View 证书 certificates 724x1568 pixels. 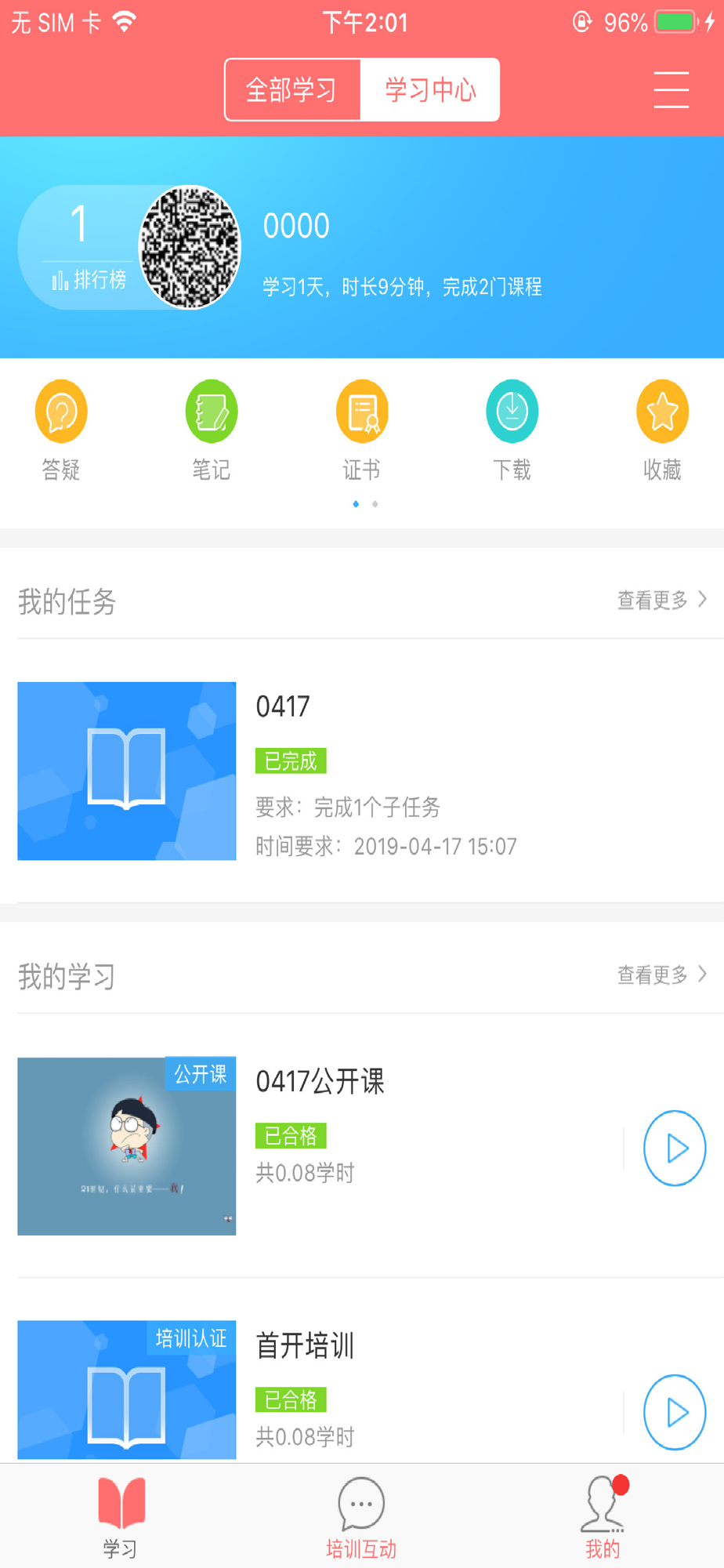[x=362, y=429]
